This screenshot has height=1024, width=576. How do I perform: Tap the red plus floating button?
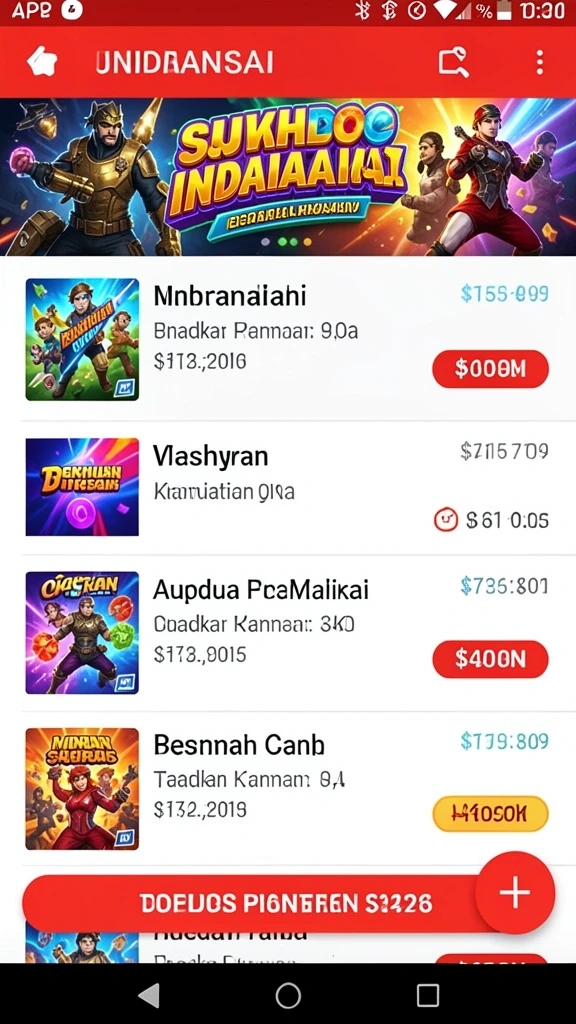515,892
